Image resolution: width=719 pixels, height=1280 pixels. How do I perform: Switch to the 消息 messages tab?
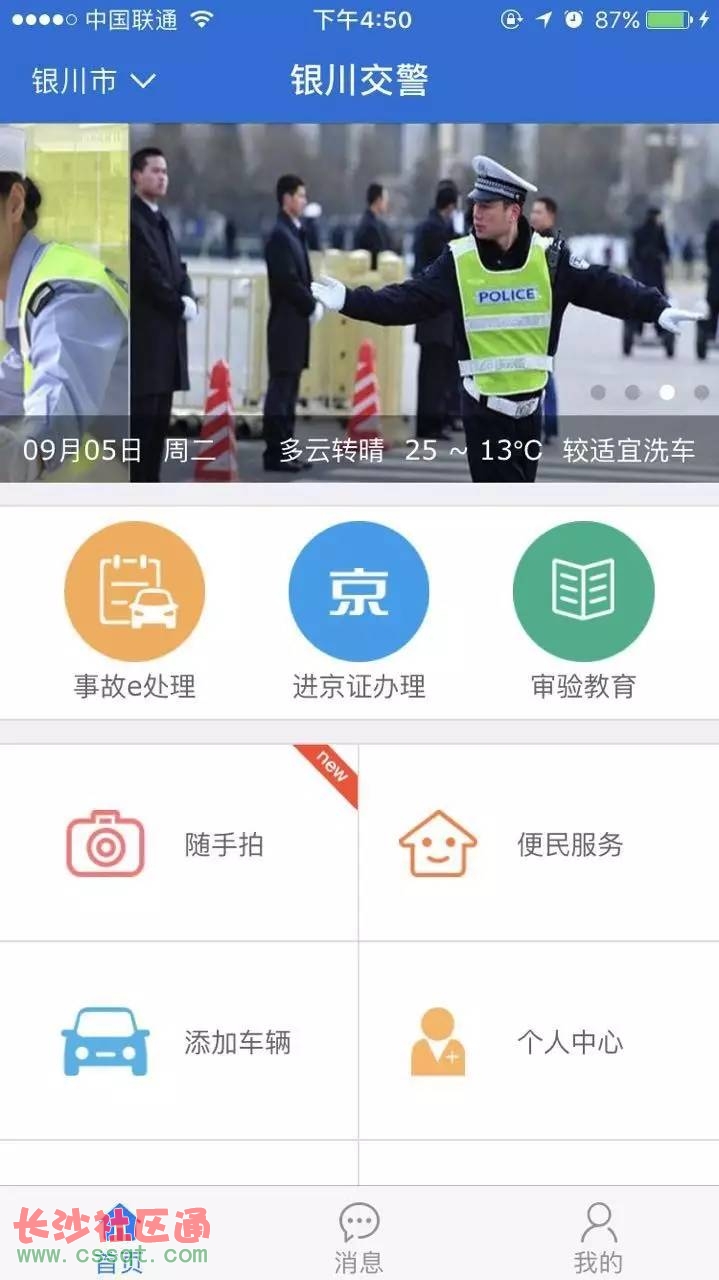pos(358,1237)
